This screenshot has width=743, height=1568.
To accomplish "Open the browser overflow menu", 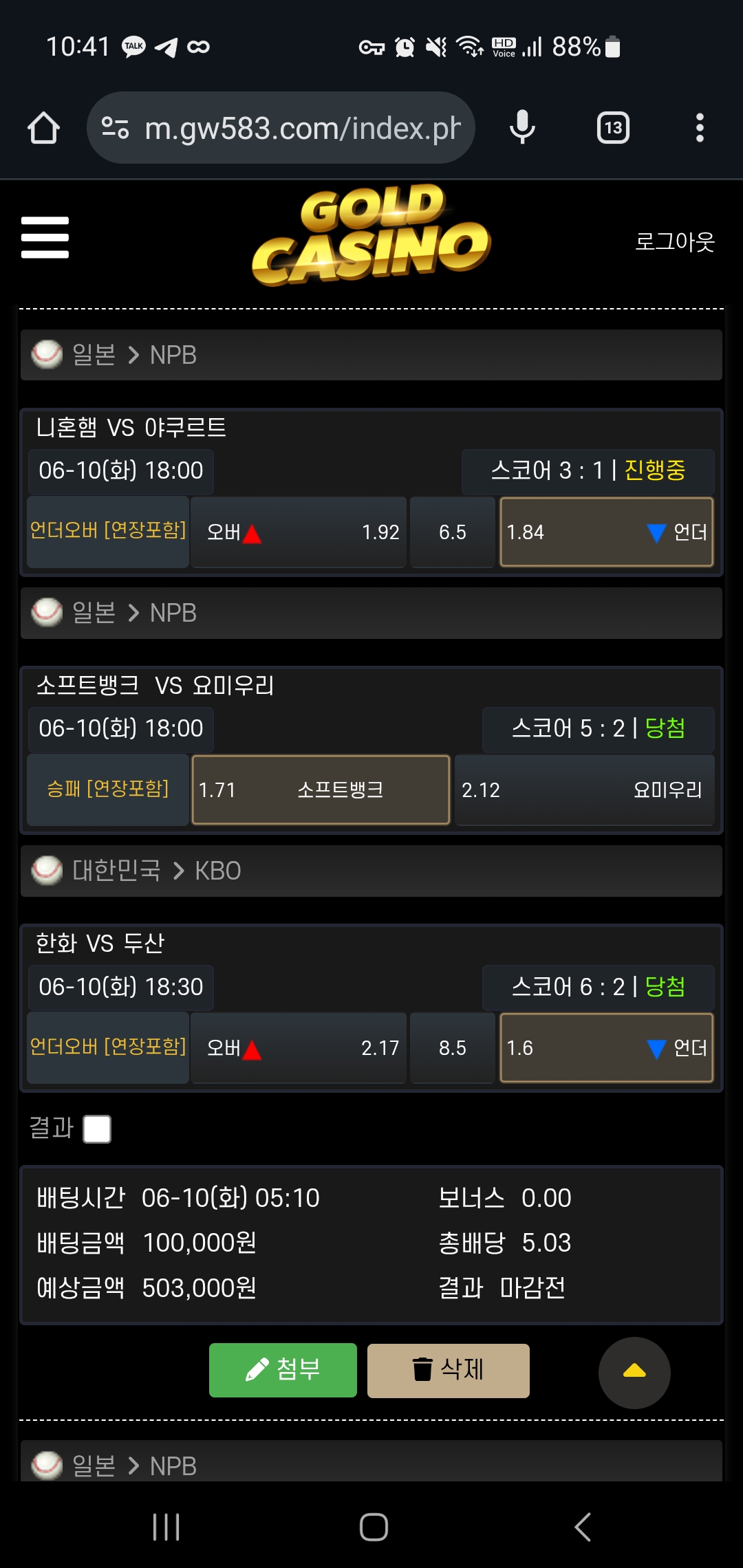I will click(x=700, y=128).
